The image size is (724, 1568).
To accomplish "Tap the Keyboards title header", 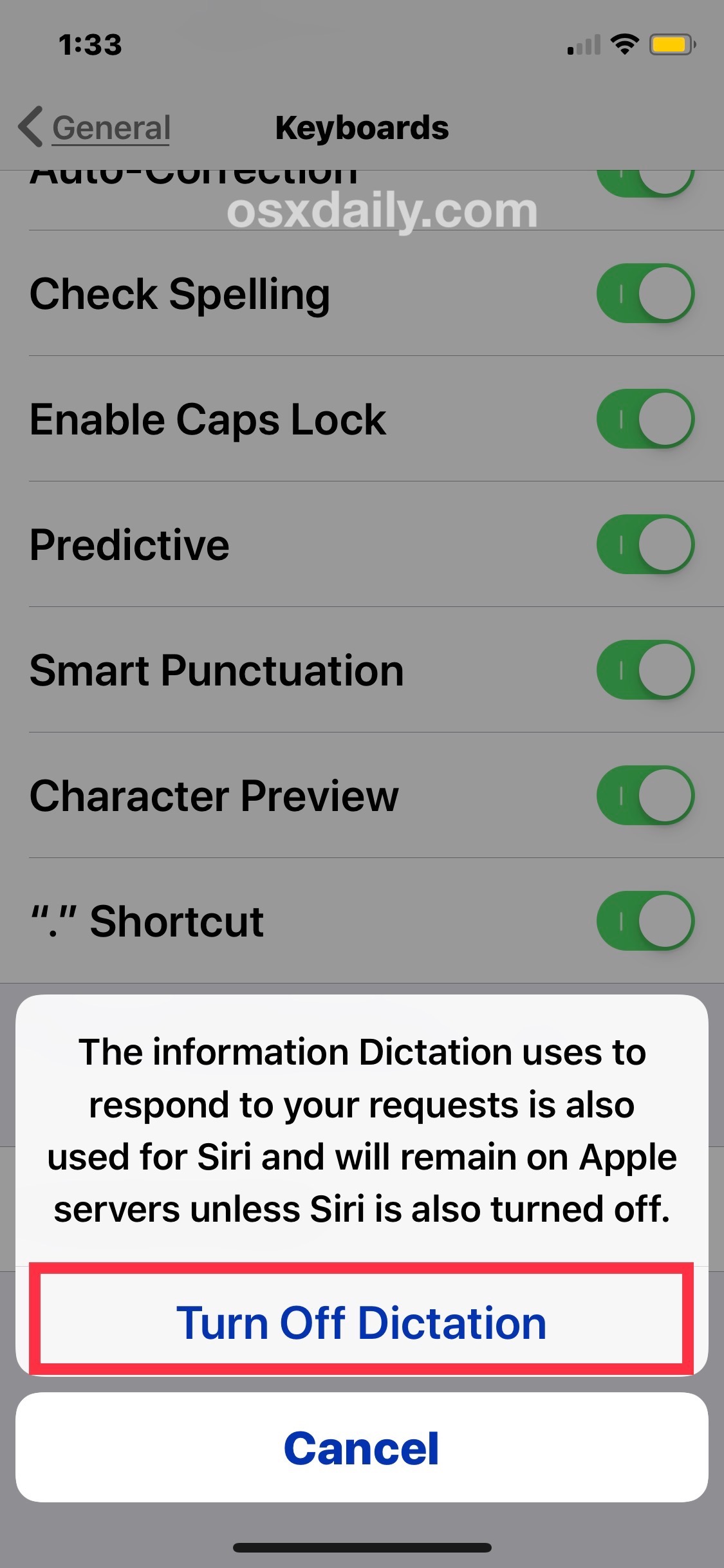I will pyautogui.click(x=362, y=127).
